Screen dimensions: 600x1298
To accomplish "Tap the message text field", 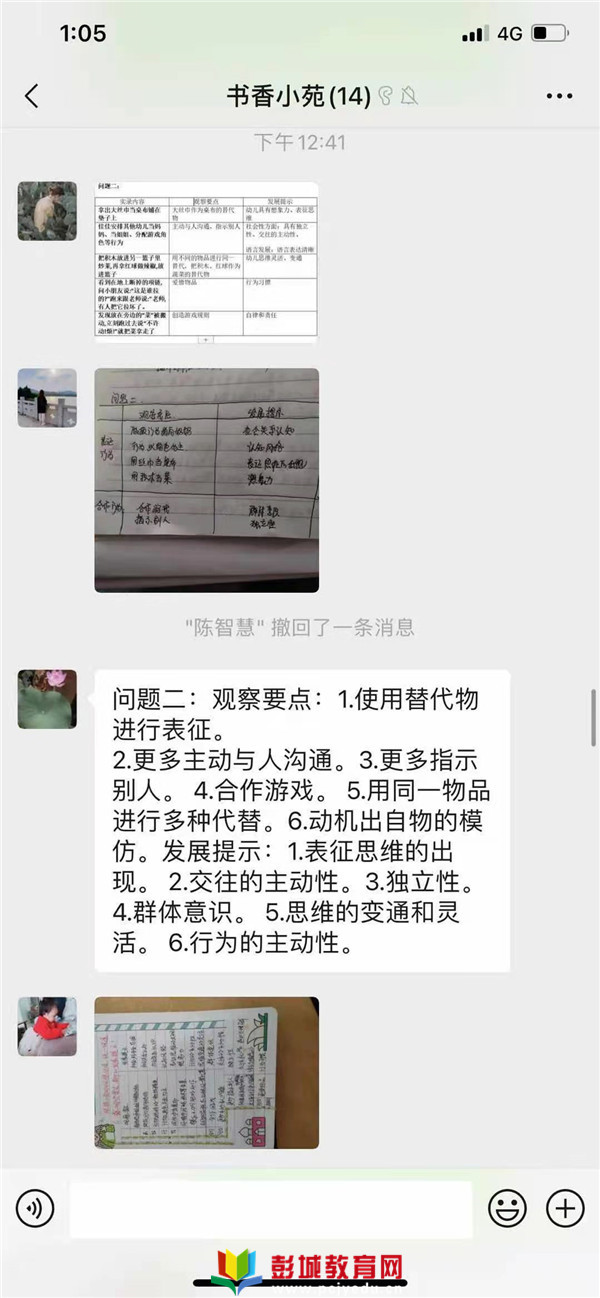I will click(270, 1210).
